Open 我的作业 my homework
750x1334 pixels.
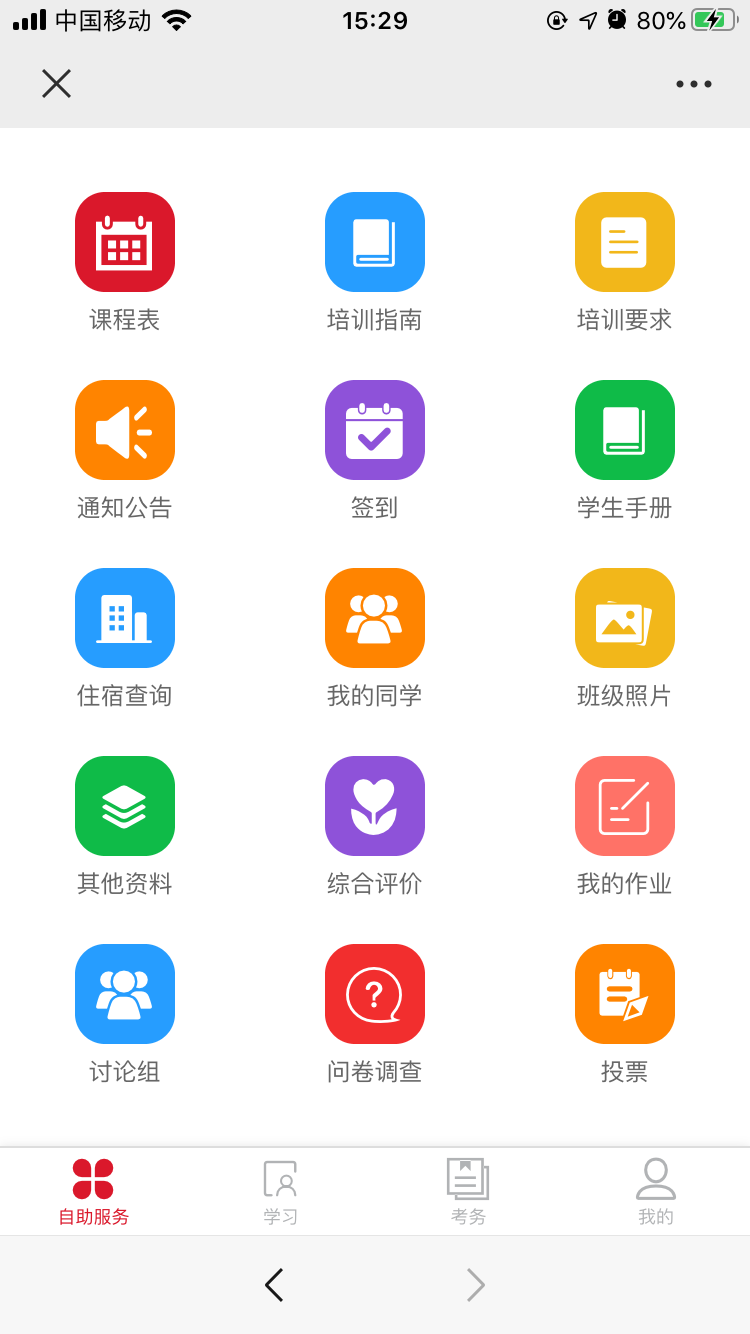pyautogui.click(x=625, y=807)
